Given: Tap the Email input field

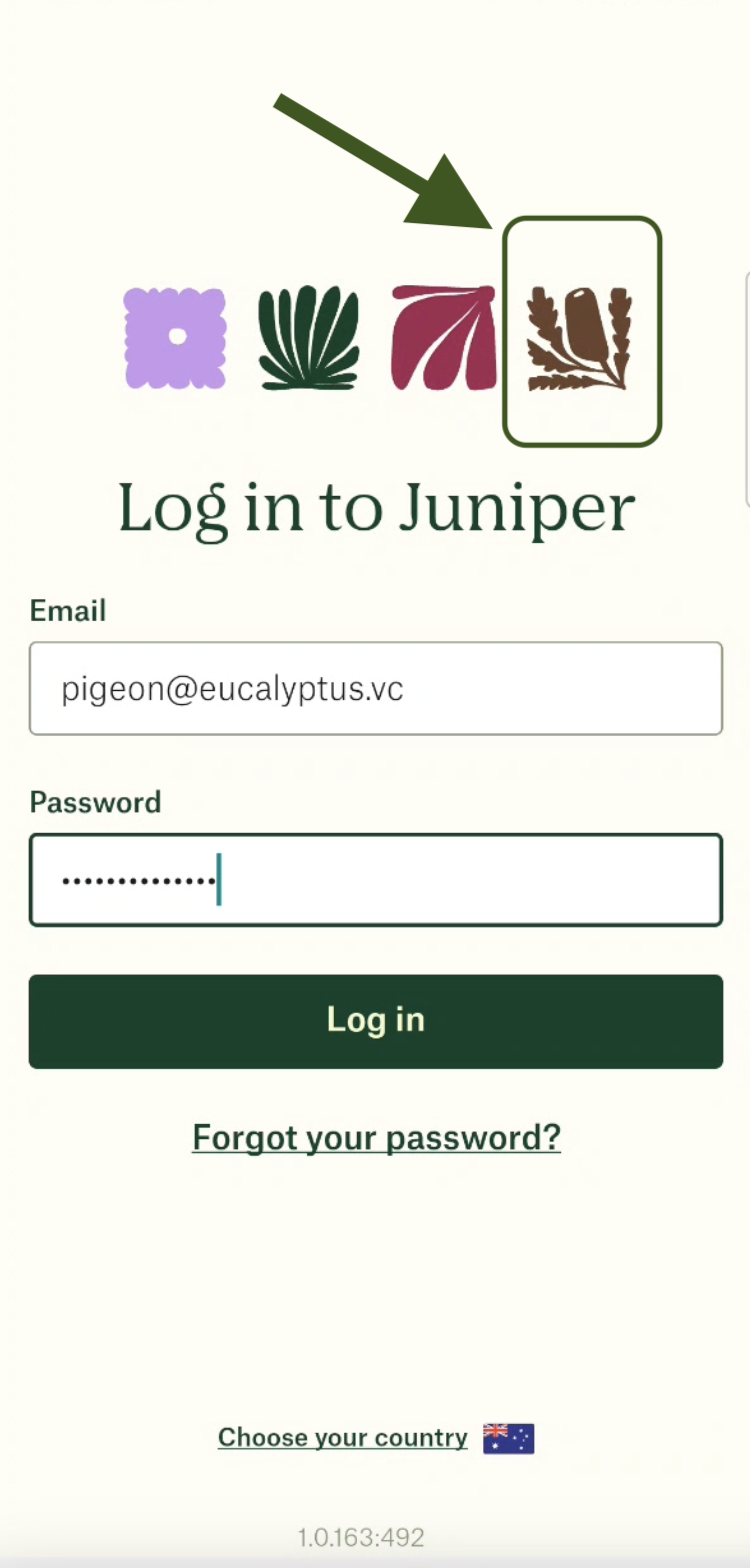Looking at the screenshot, I should tap(375, 688).
